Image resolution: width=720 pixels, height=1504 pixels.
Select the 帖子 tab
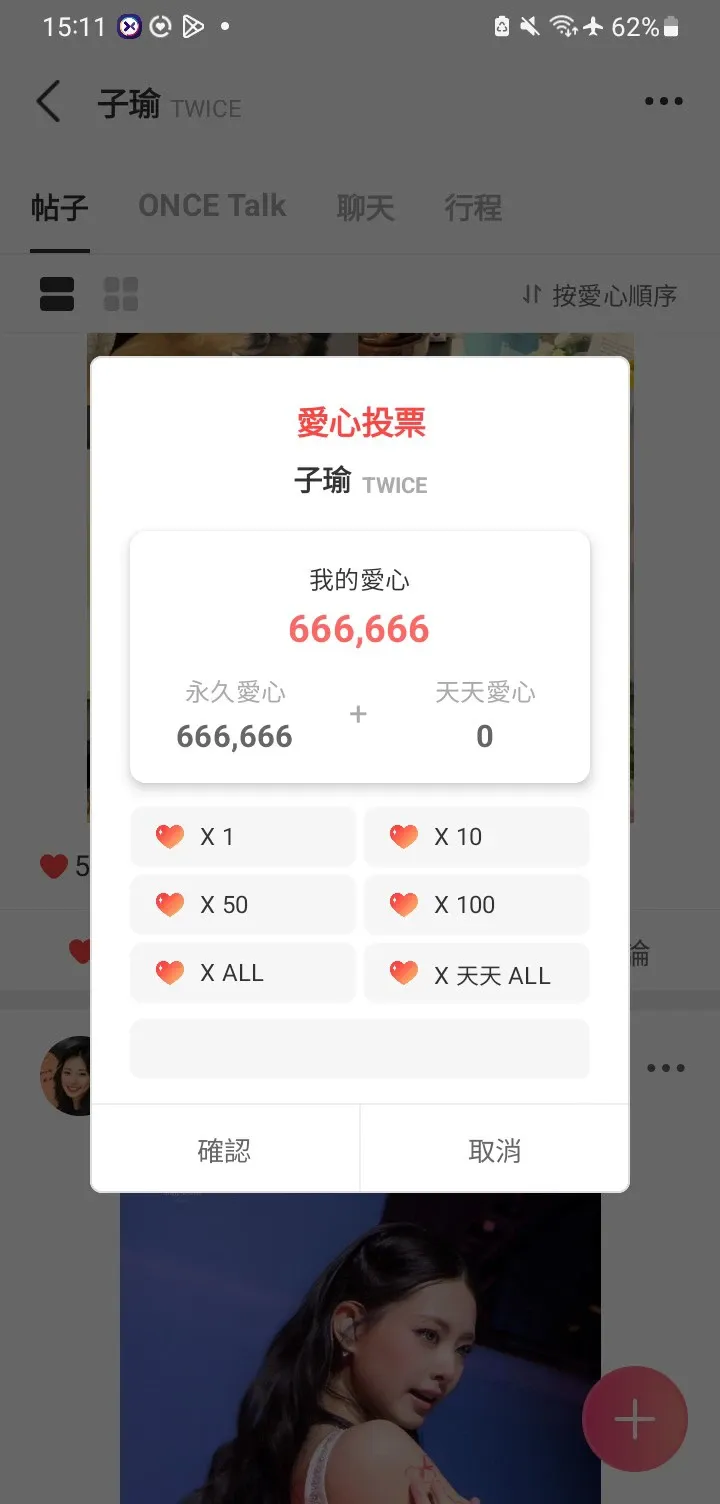(x=60, y=208)
